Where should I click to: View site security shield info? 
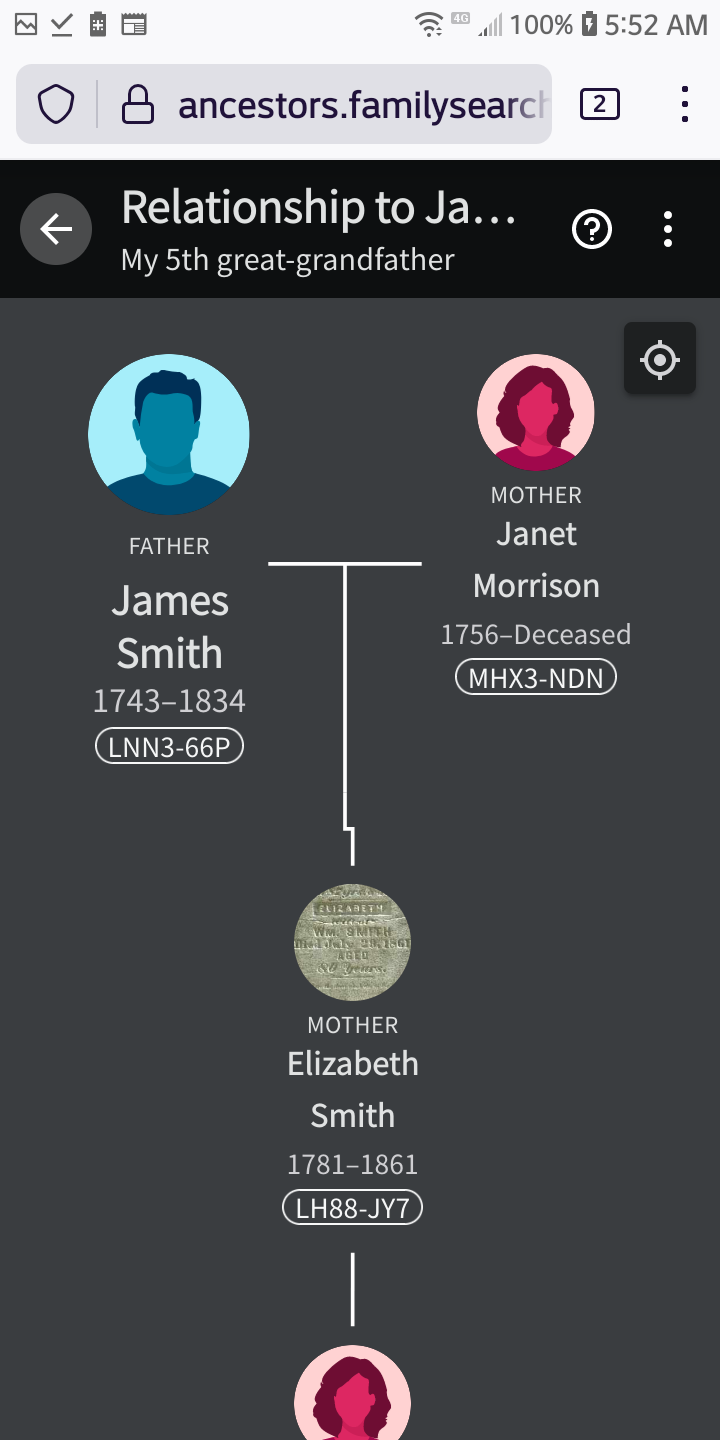56,104
